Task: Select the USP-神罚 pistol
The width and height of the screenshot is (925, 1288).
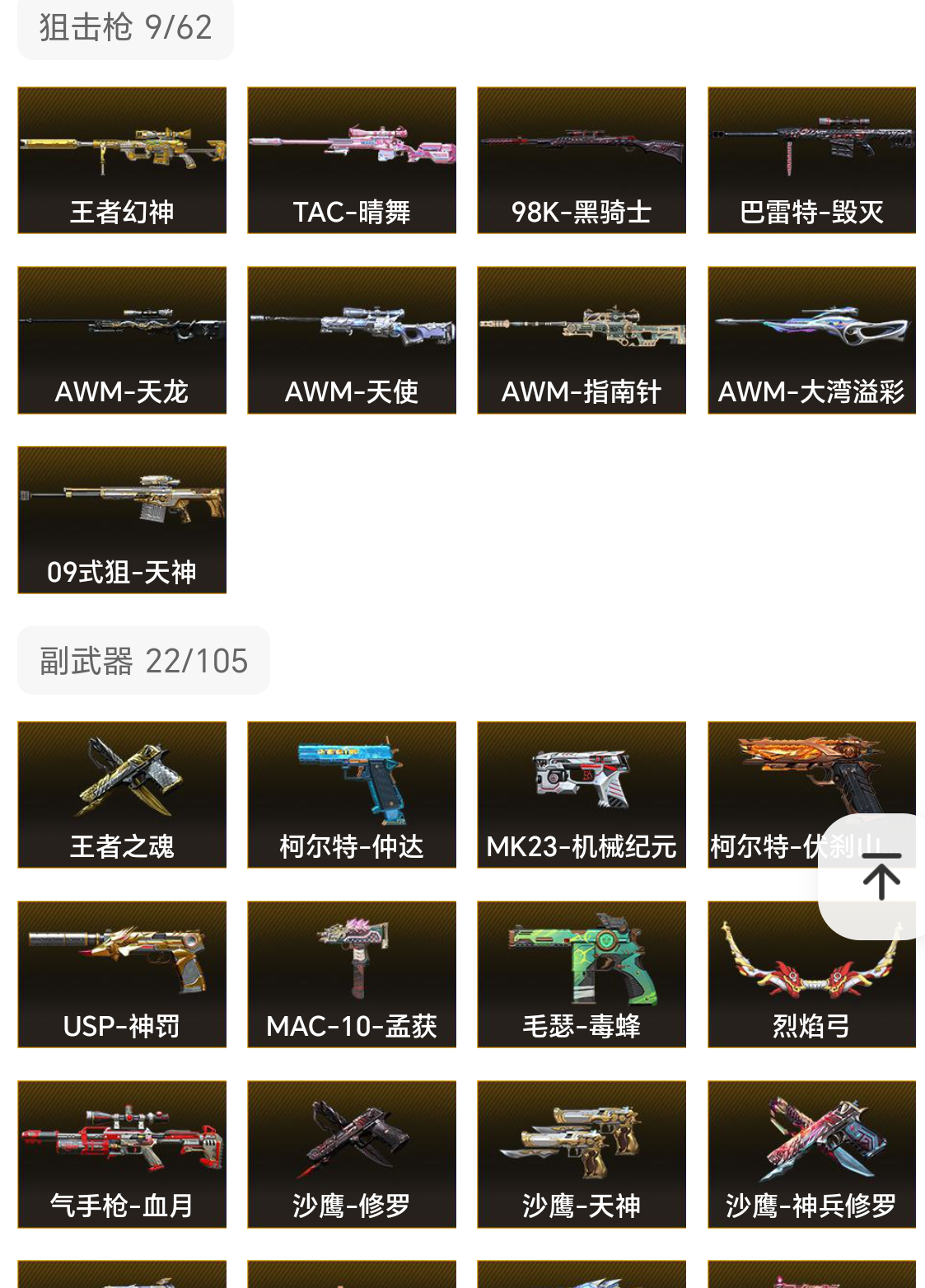Action: click(122, 975)
